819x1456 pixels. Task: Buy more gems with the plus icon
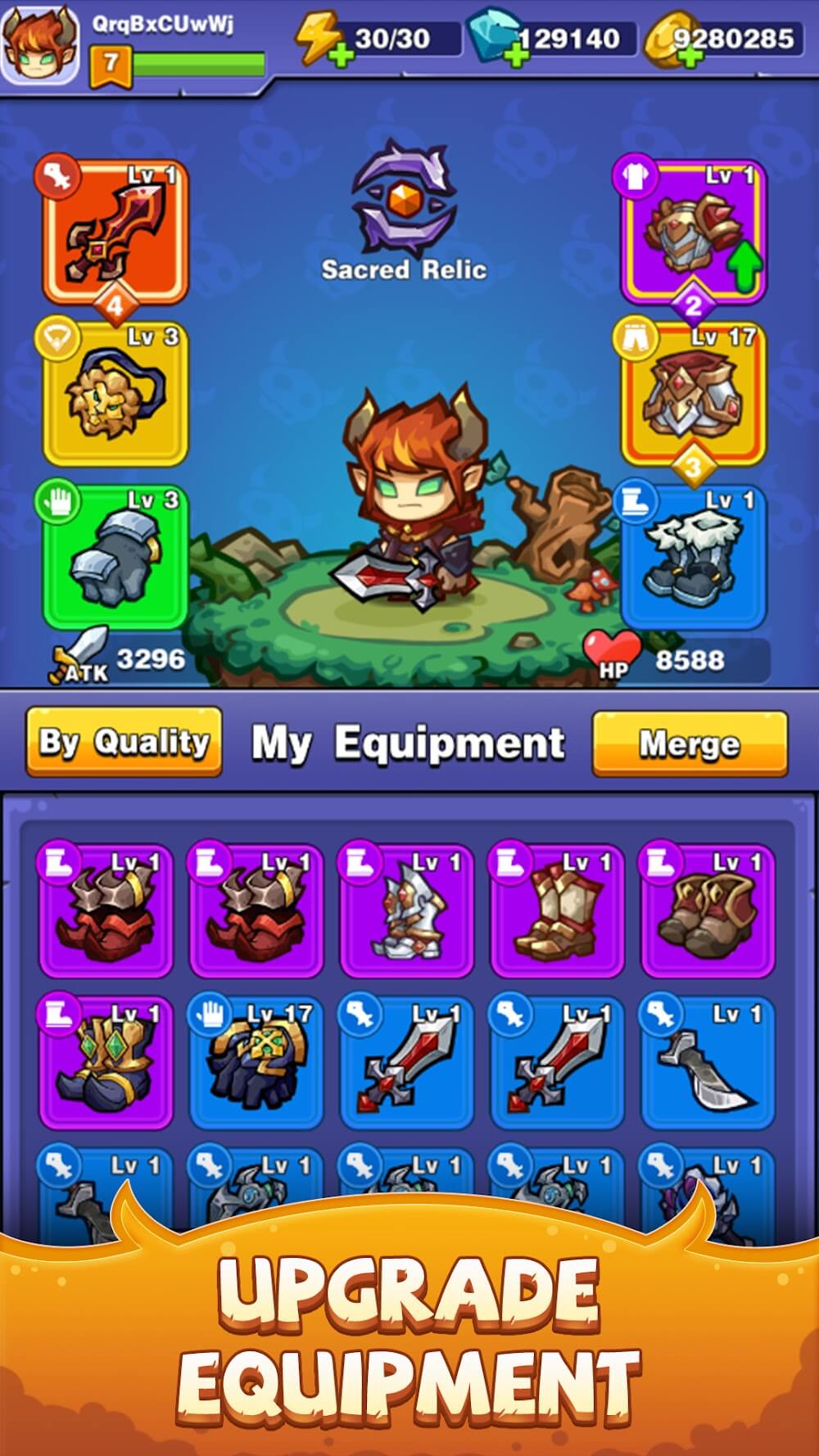point(516,56)
